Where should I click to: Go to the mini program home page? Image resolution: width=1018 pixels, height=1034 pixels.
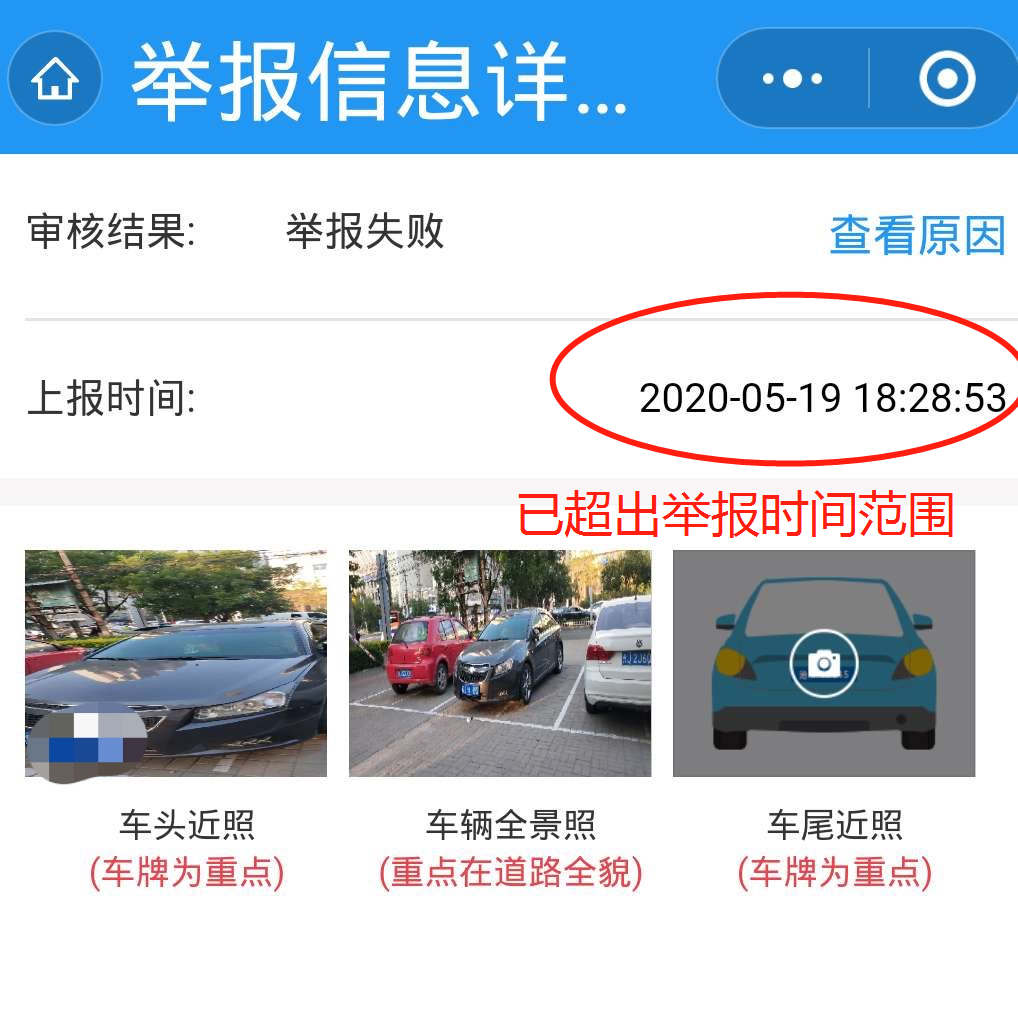(55, 79)
